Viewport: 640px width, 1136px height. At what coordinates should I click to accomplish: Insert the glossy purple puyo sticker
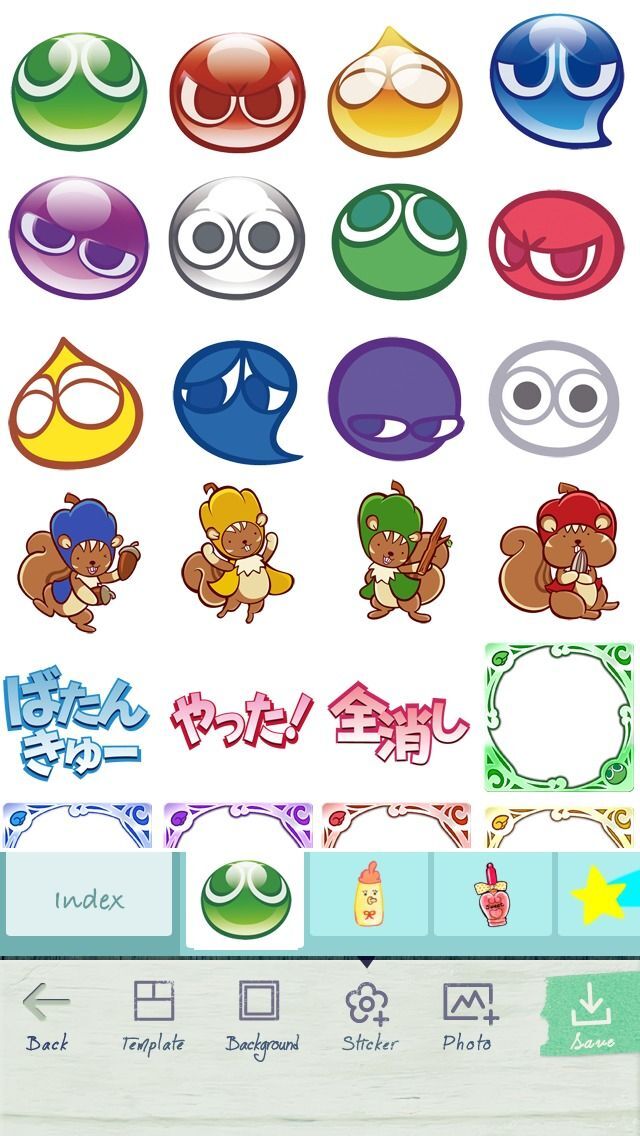click(79, 238)
